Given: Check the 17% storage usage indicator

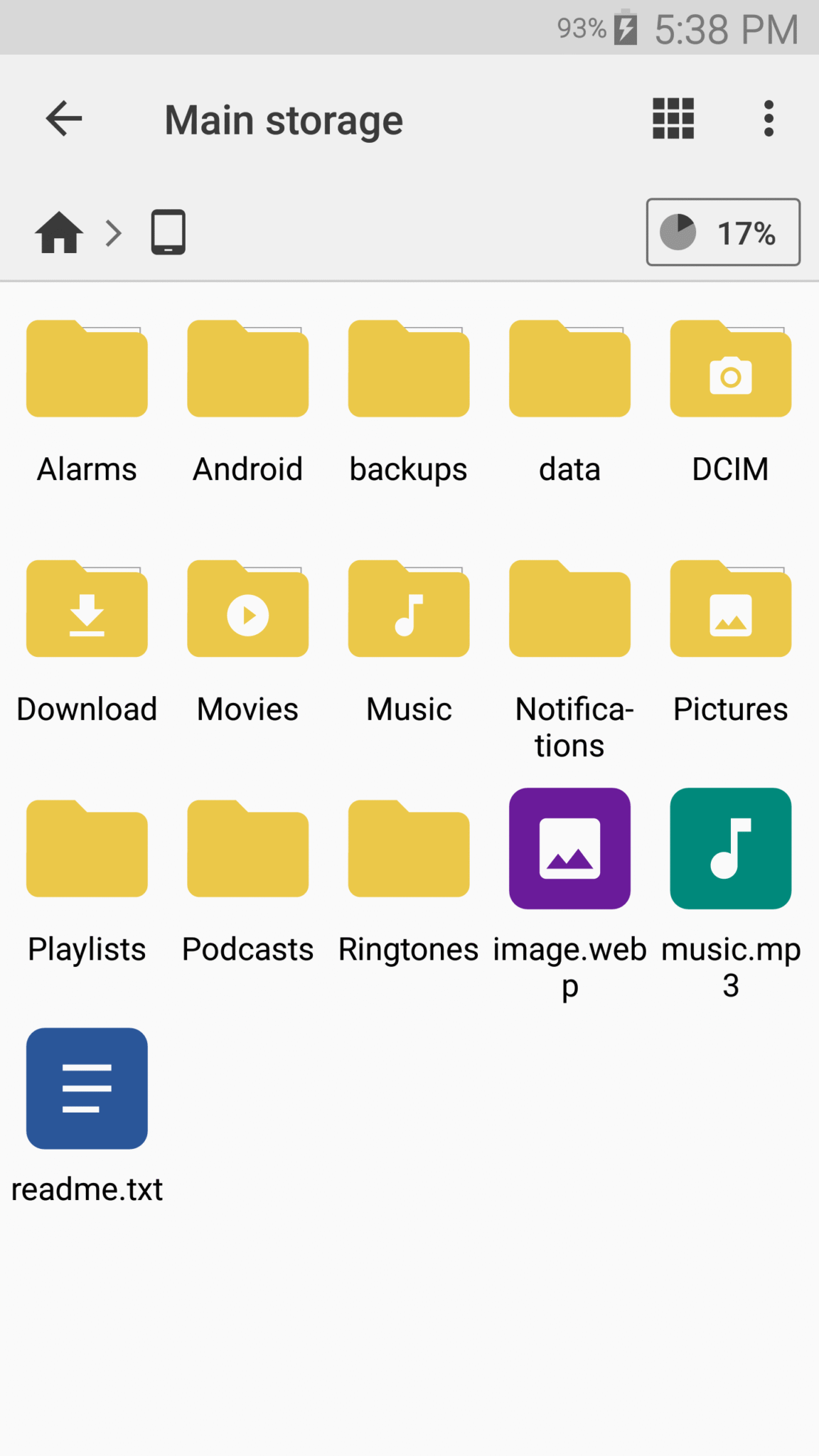Looking at the screenshot, I should click(722, 232).
